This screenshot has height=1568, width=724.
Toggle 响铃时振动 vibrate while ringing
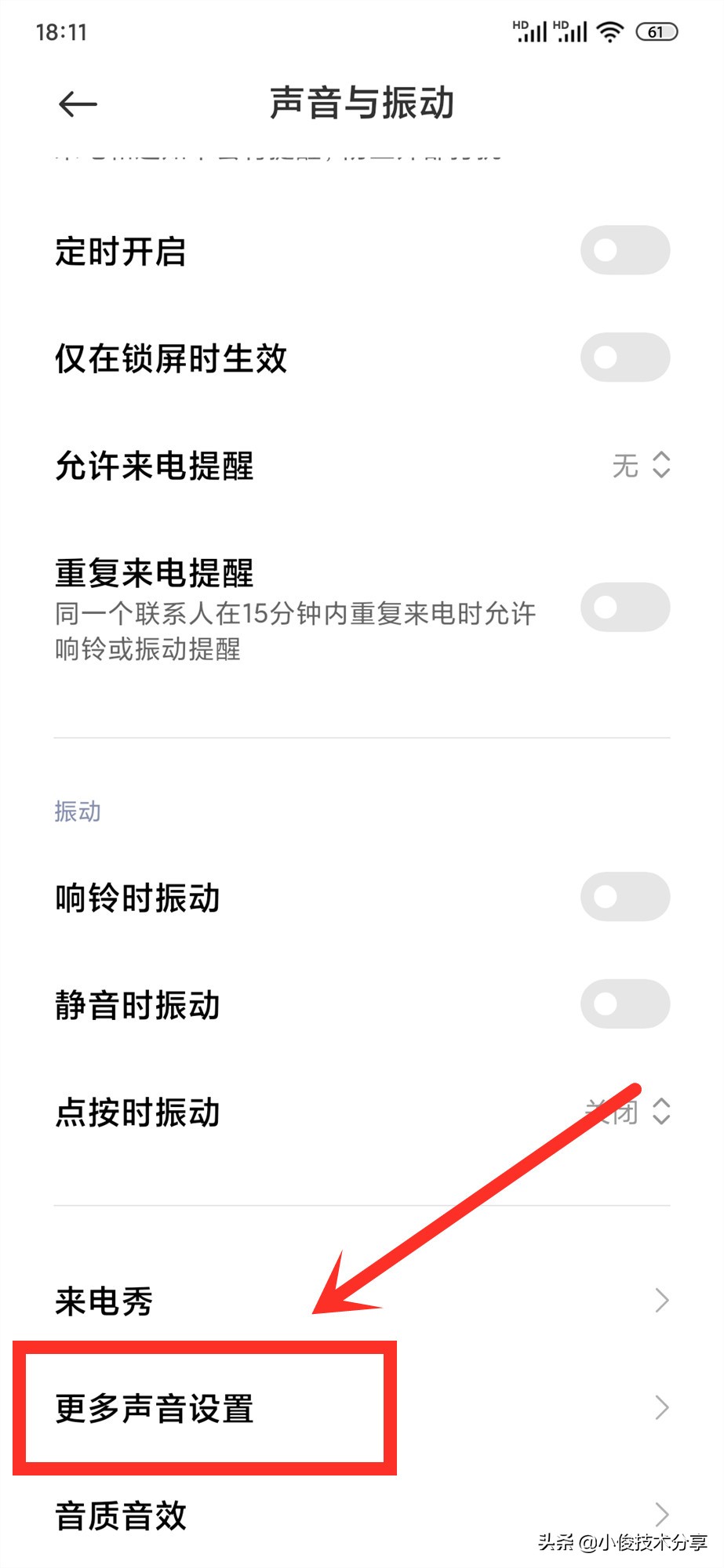coord(626,897)
